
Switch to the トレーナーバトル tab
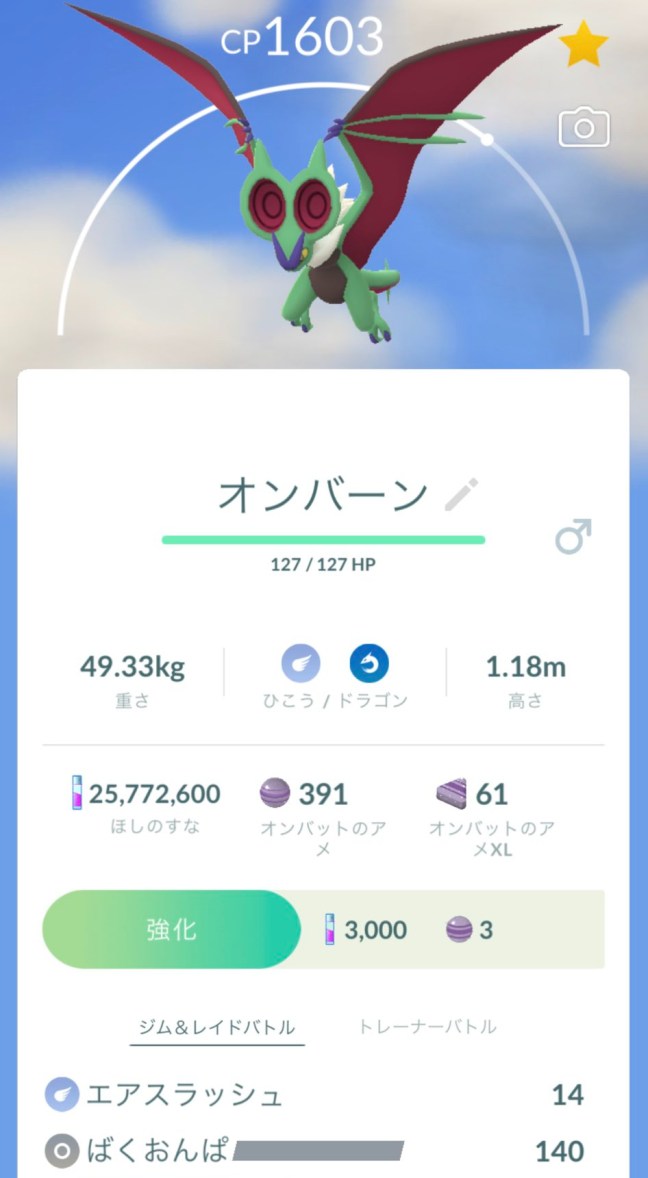pyautogui.click(x=427, y=1027)
